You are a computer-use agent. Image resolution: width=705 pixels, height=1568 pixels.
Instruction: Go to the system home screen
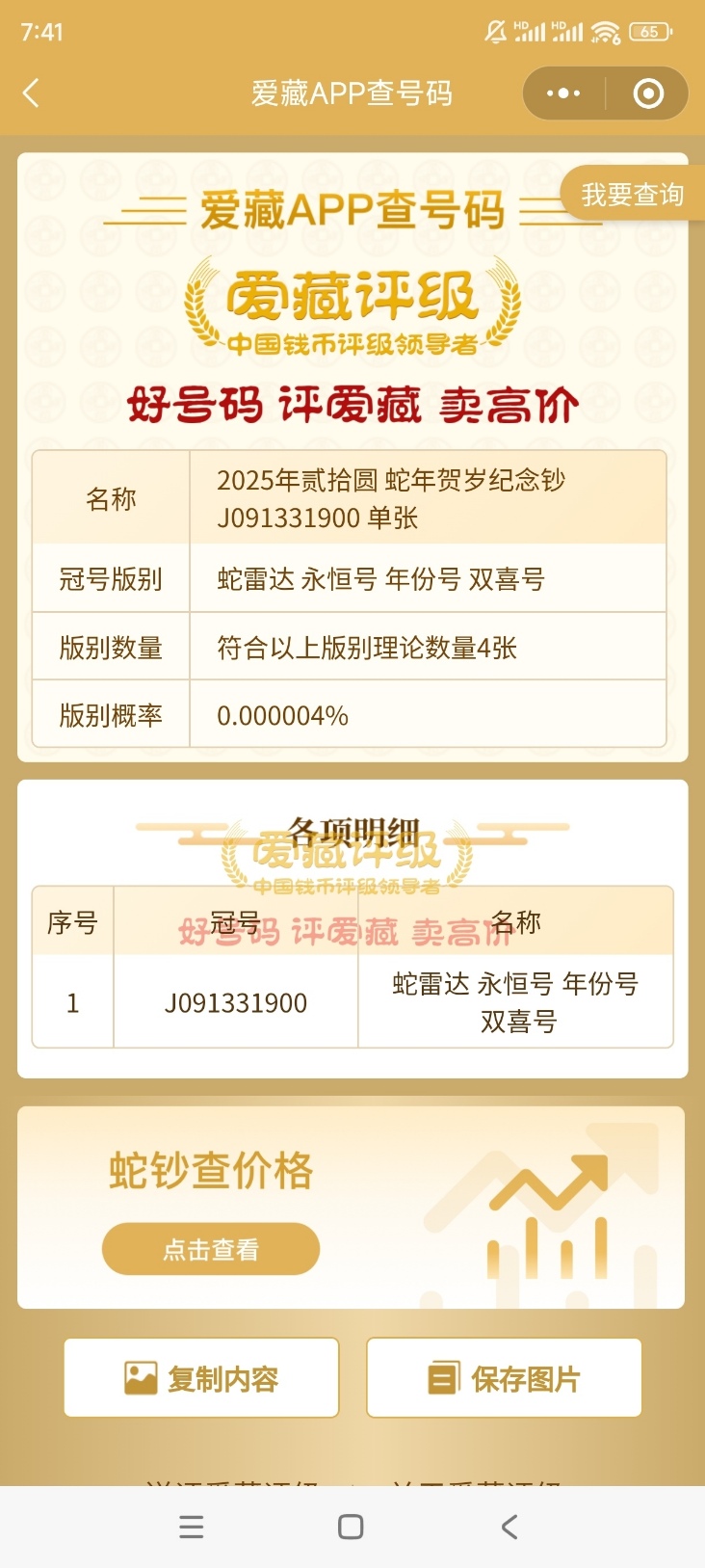(351, 1527)
